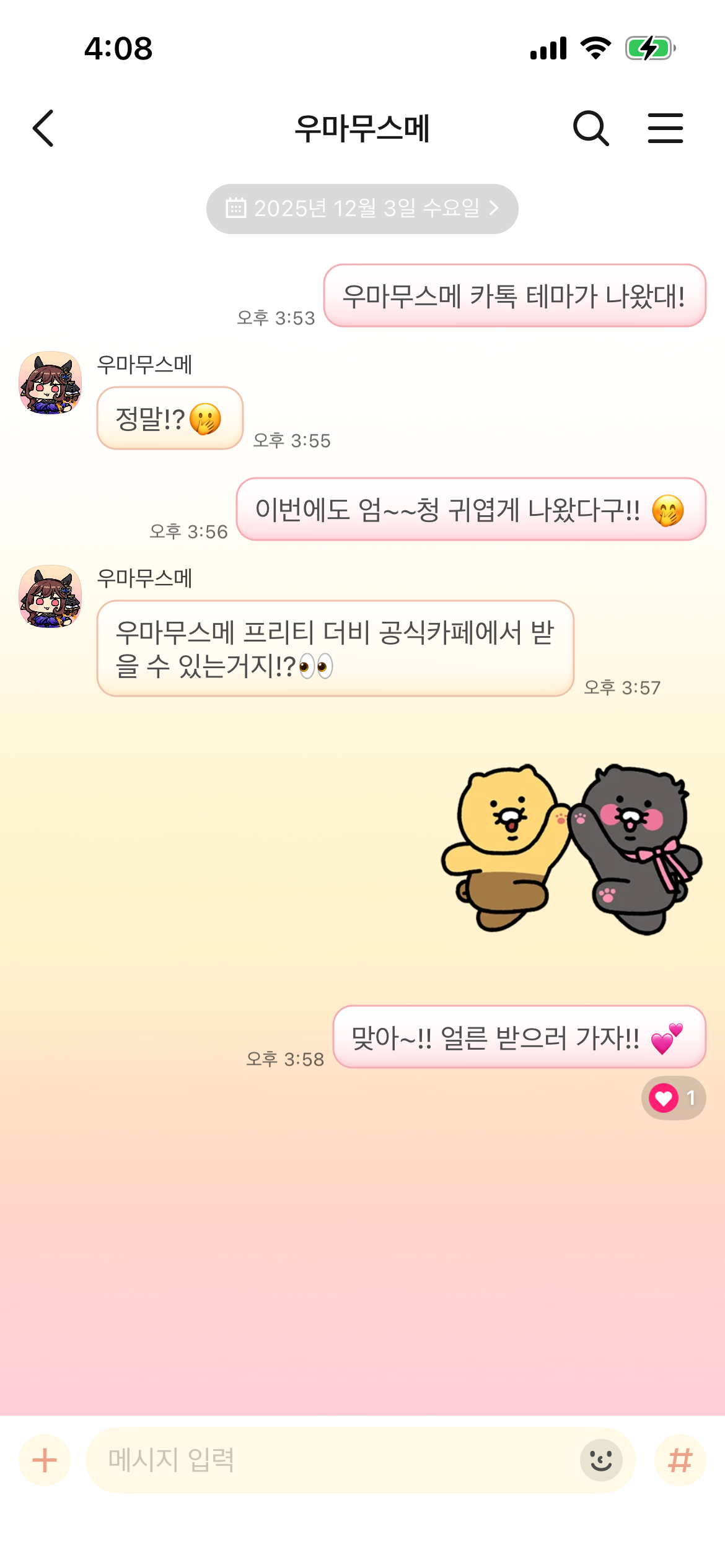View the high-five bear sticker

point(571,850)
